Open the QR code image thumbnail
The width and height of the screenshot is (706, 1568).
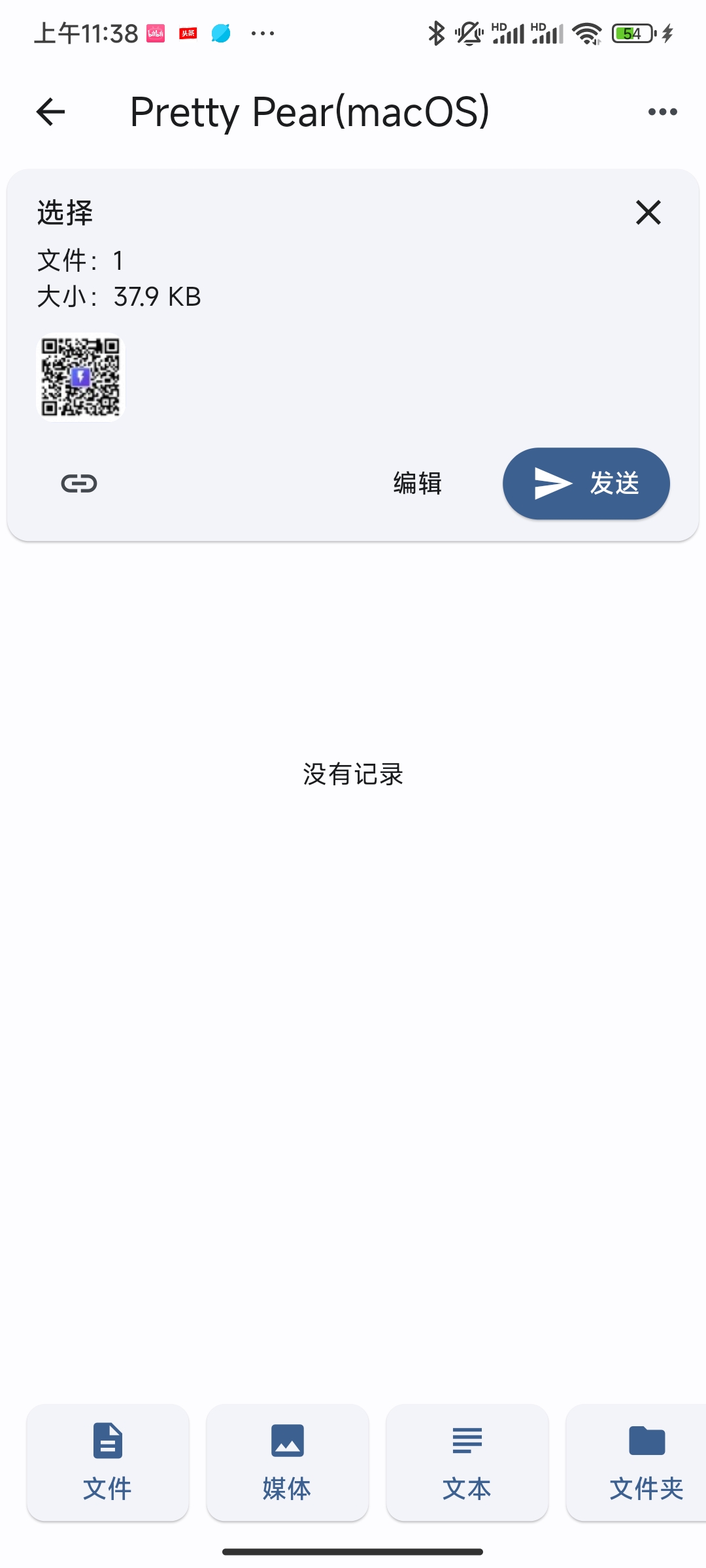tap(80, 377)
